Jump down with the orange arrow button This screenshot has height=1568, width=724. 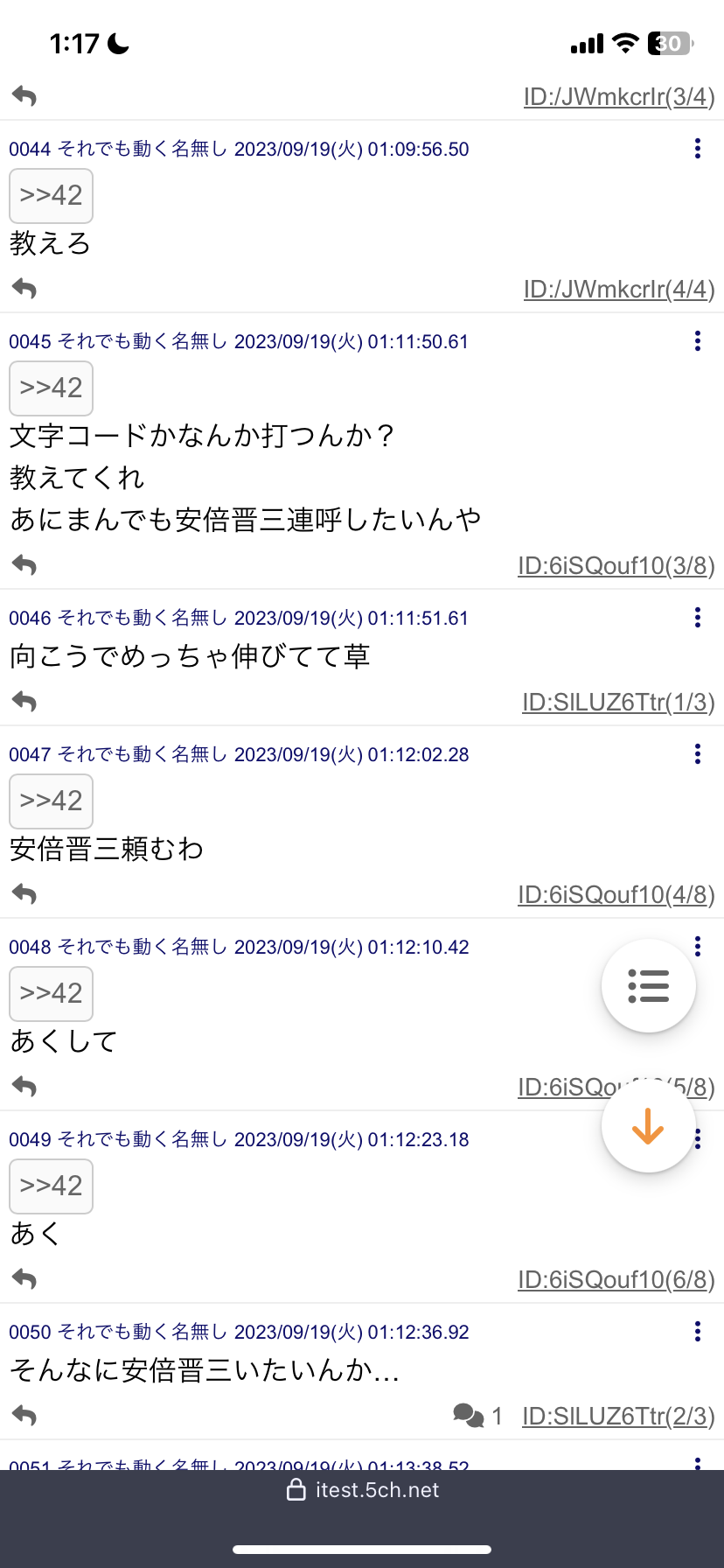pos(649,1126)
